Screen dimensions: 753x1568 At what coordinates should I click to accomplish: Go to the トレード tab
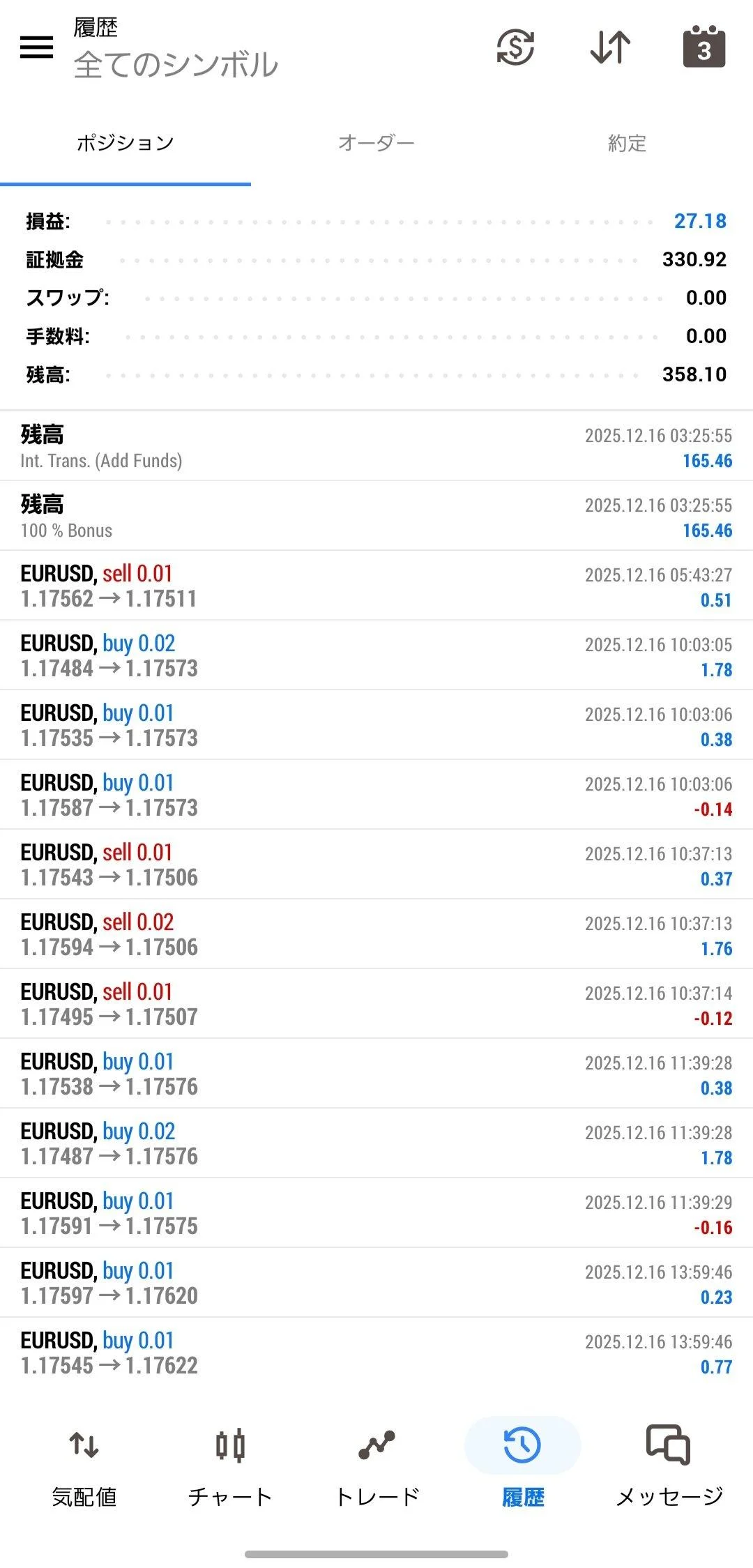coord(376,1467)
